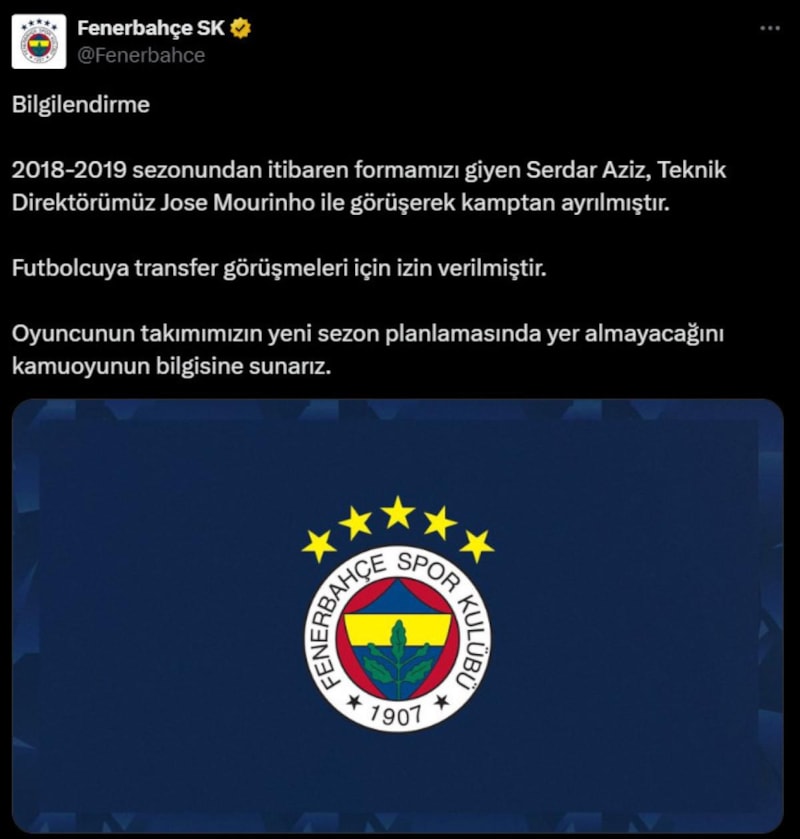Open the @Fenerbahce handle
This screenshot has height=839, width=800.
[x=141, y=55]
